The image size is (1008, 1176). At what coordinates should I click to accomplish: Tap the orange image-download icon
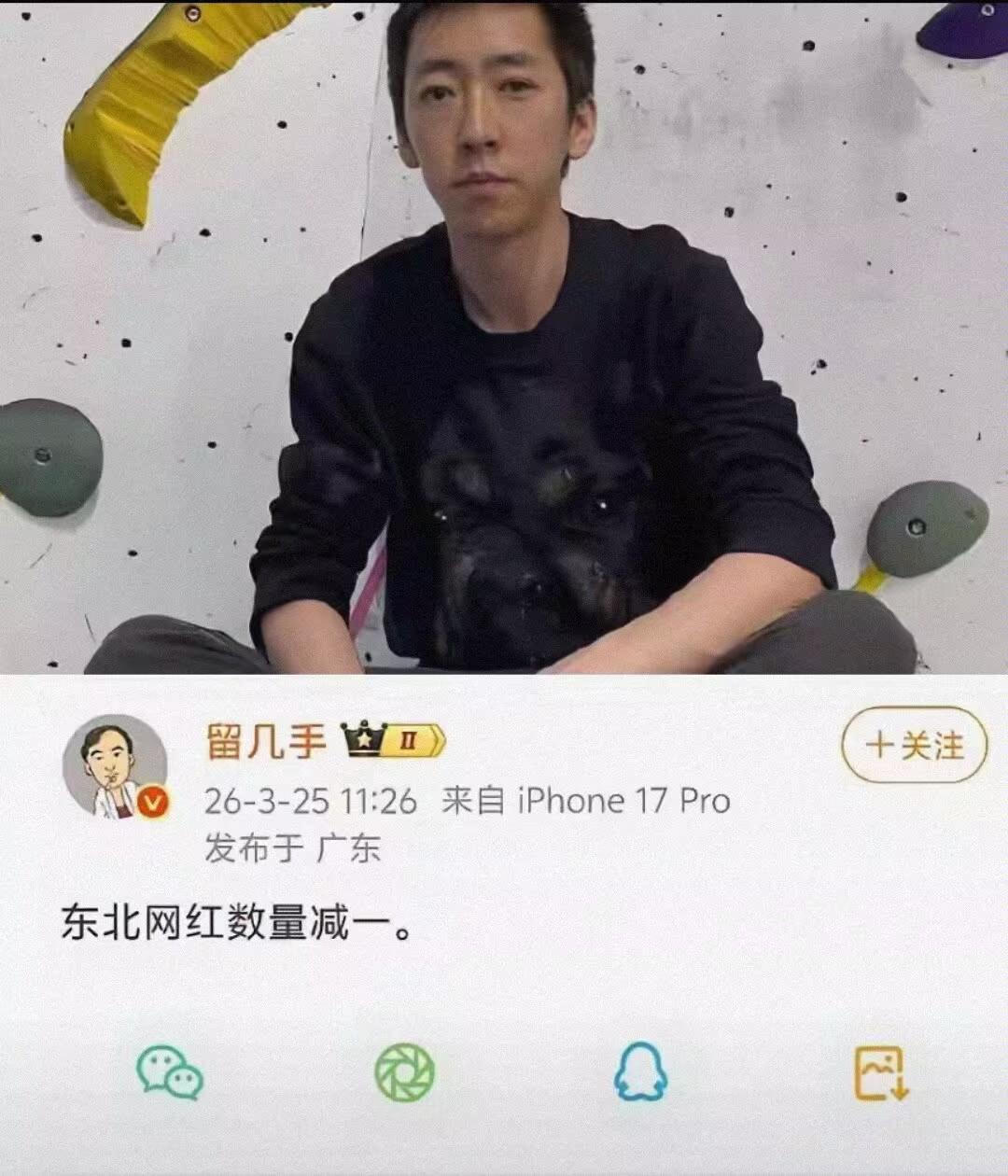click(879, 1073)
